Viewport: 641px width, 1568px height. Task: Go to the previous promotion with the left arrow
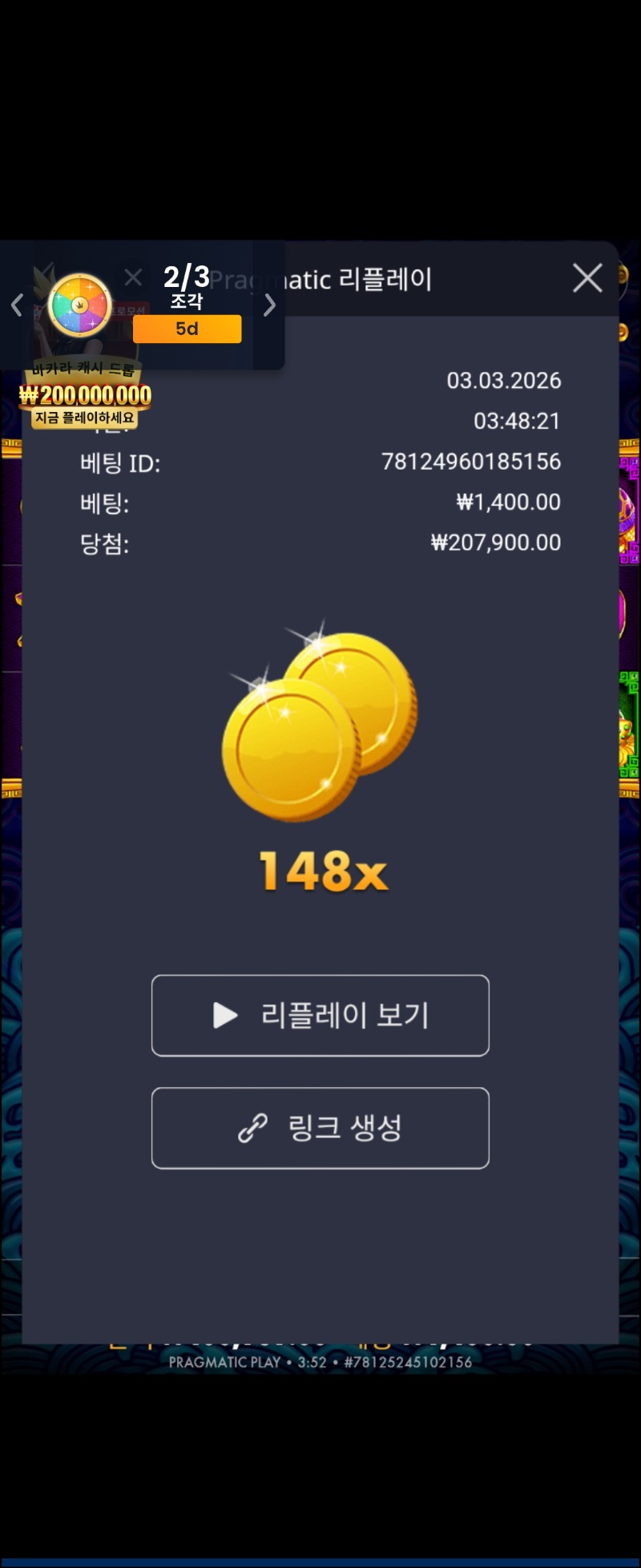[x=17, y=305]
